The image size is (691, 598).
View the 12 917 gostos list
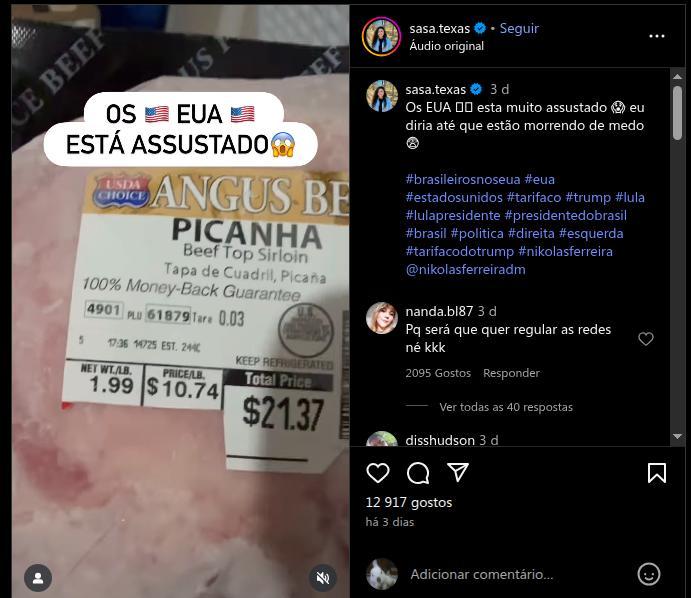(x=409, y=502)
